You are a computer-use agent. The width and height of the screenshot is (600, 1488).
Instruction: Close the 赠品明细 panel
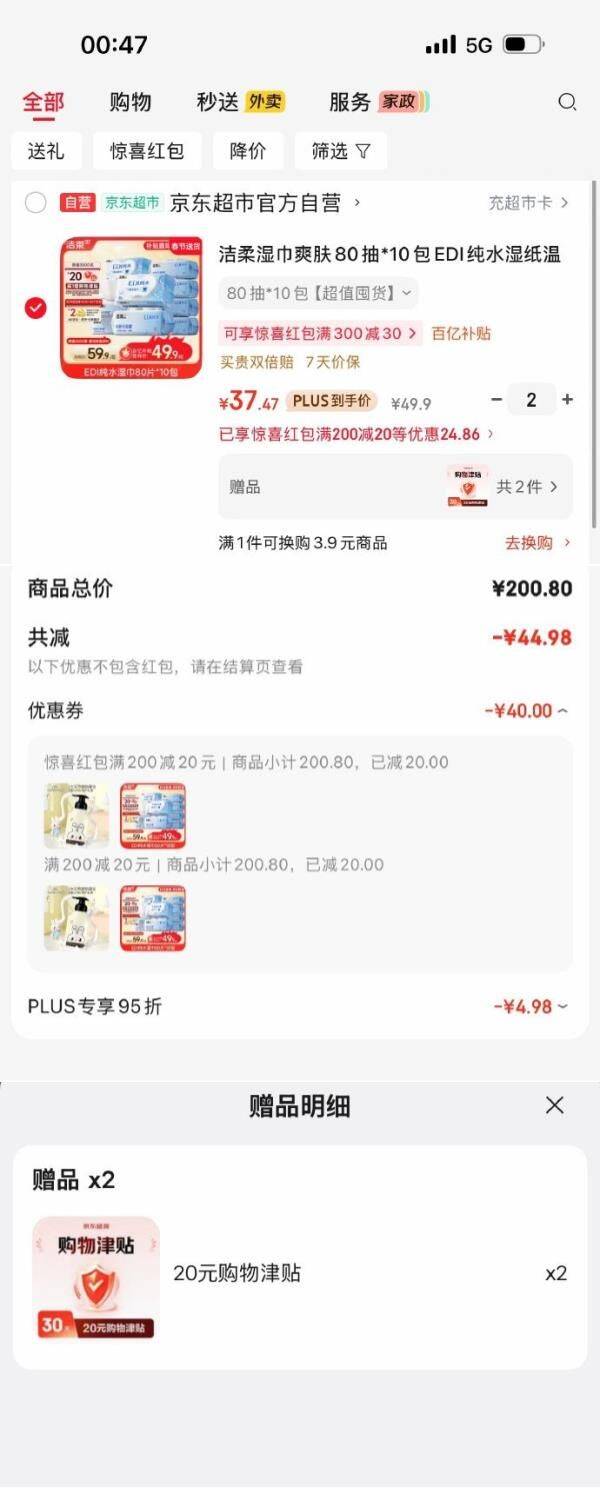coord(555,1105)
